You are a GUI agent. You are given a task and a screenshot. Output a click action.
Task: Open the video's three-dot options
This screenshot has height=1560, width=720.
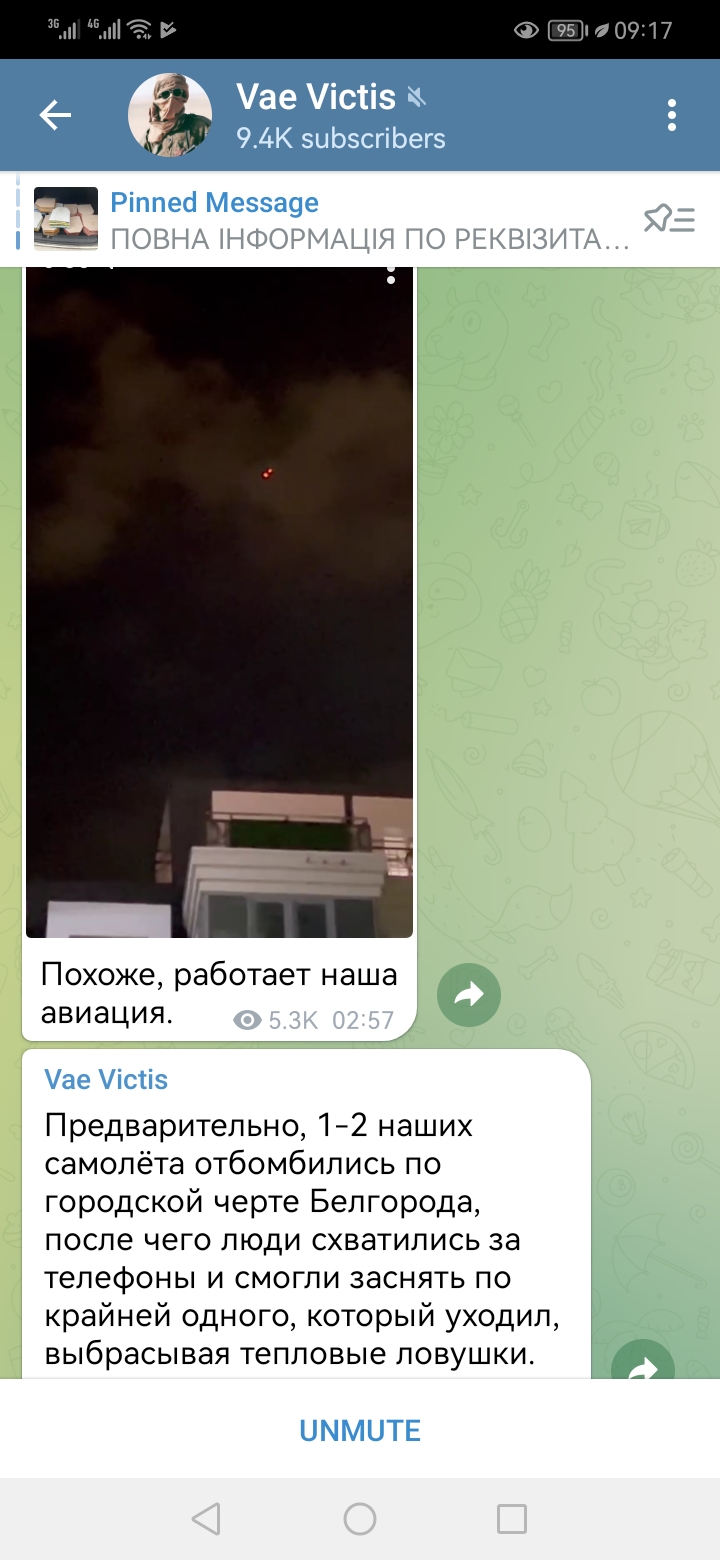[x=391, y=272]
